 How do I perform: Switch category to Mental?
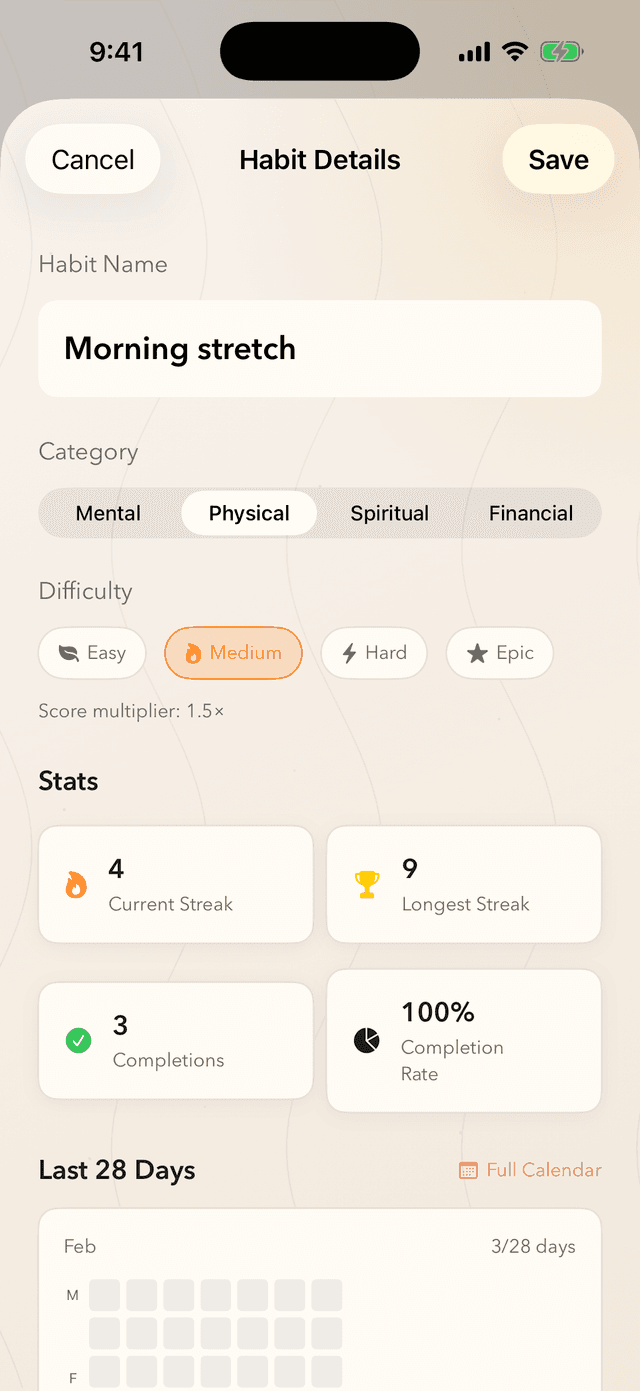108,513
